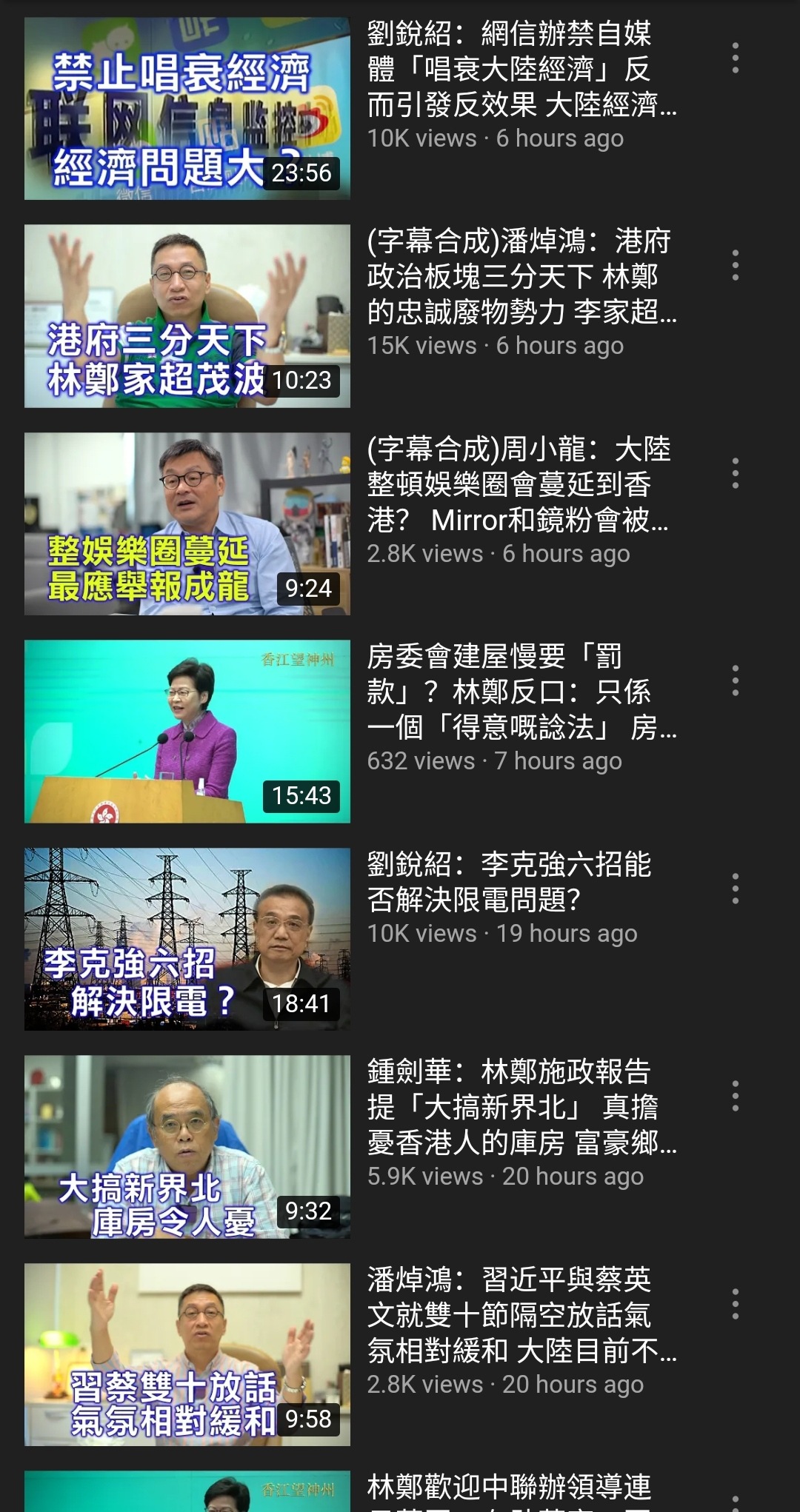Viewport: 800px width, 1512px height.
Task: Watch 鍾劍華 林鄭施政報告 大搞新界北 video
Action: click(187, 1147)
